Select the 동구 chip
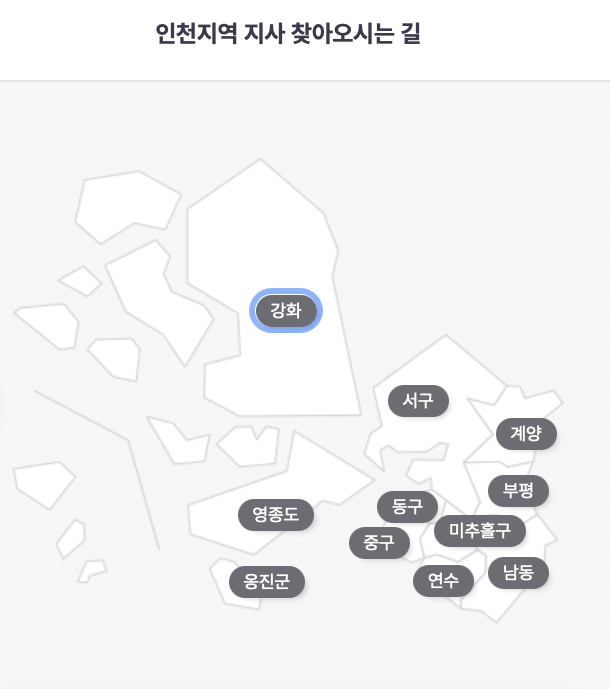The height and width of the screenshot is (689, 610). click(x=407, y=507)
